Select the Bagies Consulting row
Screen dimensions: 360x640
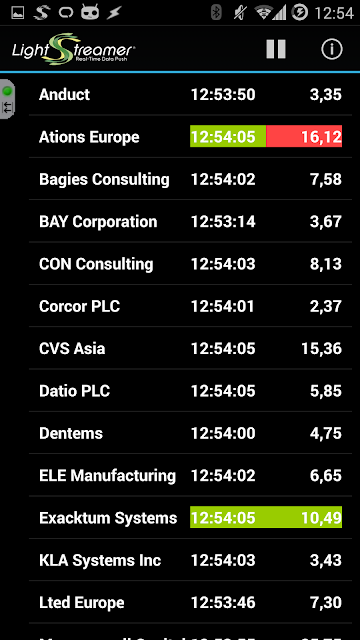click(x=190, y=179)
